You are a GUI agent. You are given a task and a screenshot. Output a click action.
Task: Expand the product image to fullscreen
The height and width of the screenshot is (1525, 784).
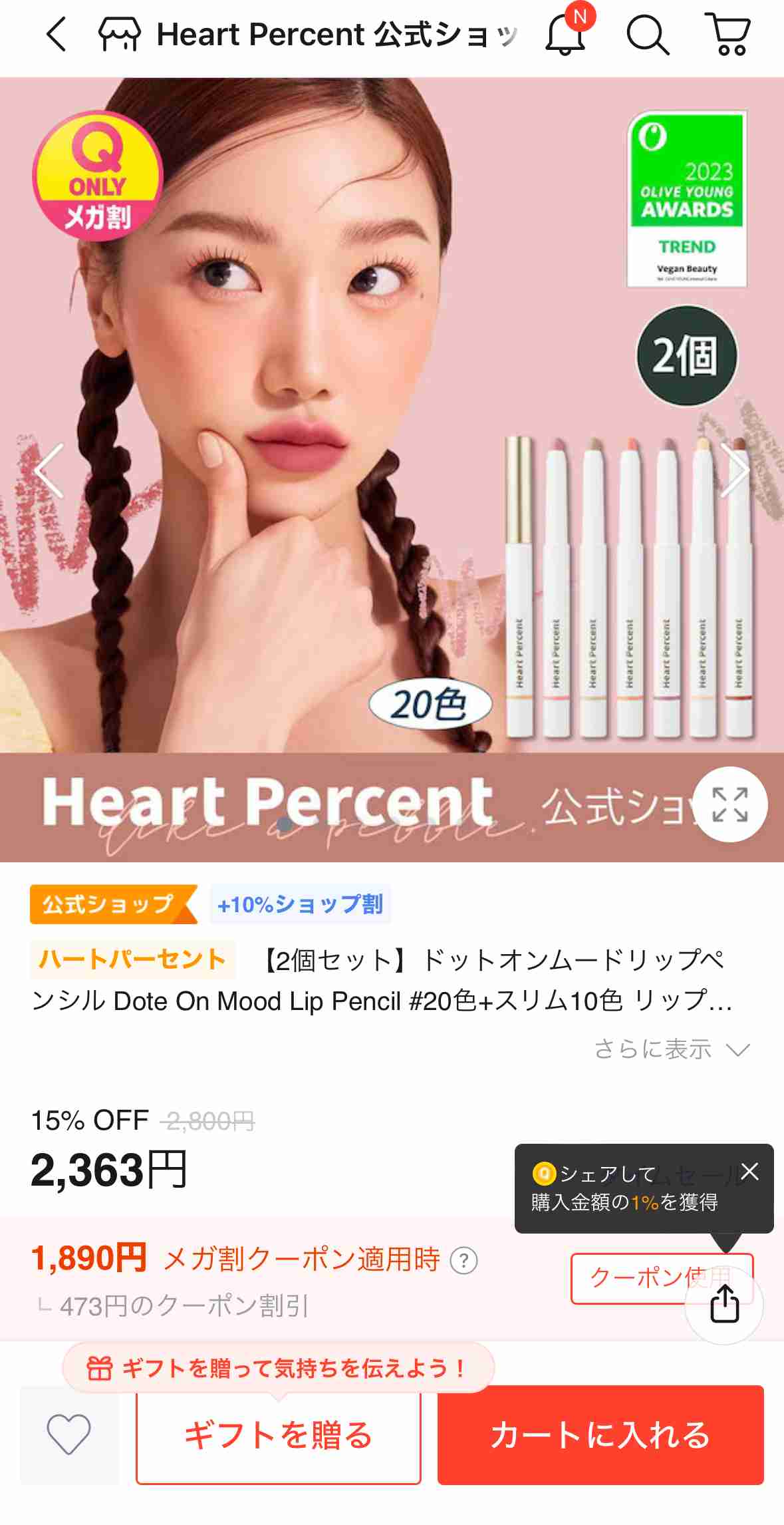[x=730, y=806]
